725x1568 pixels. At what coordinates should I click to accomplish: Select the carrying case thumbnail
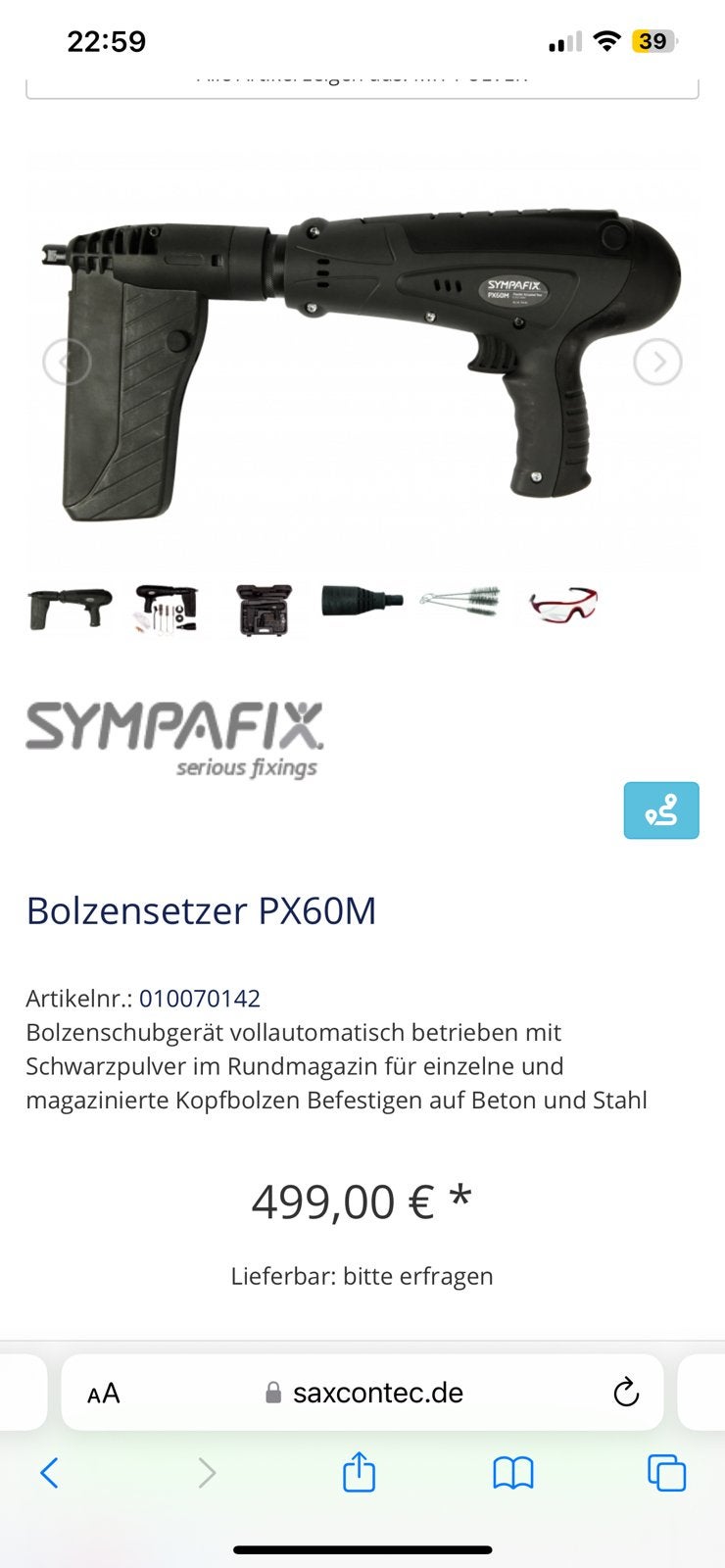click(x=265, y=610)
